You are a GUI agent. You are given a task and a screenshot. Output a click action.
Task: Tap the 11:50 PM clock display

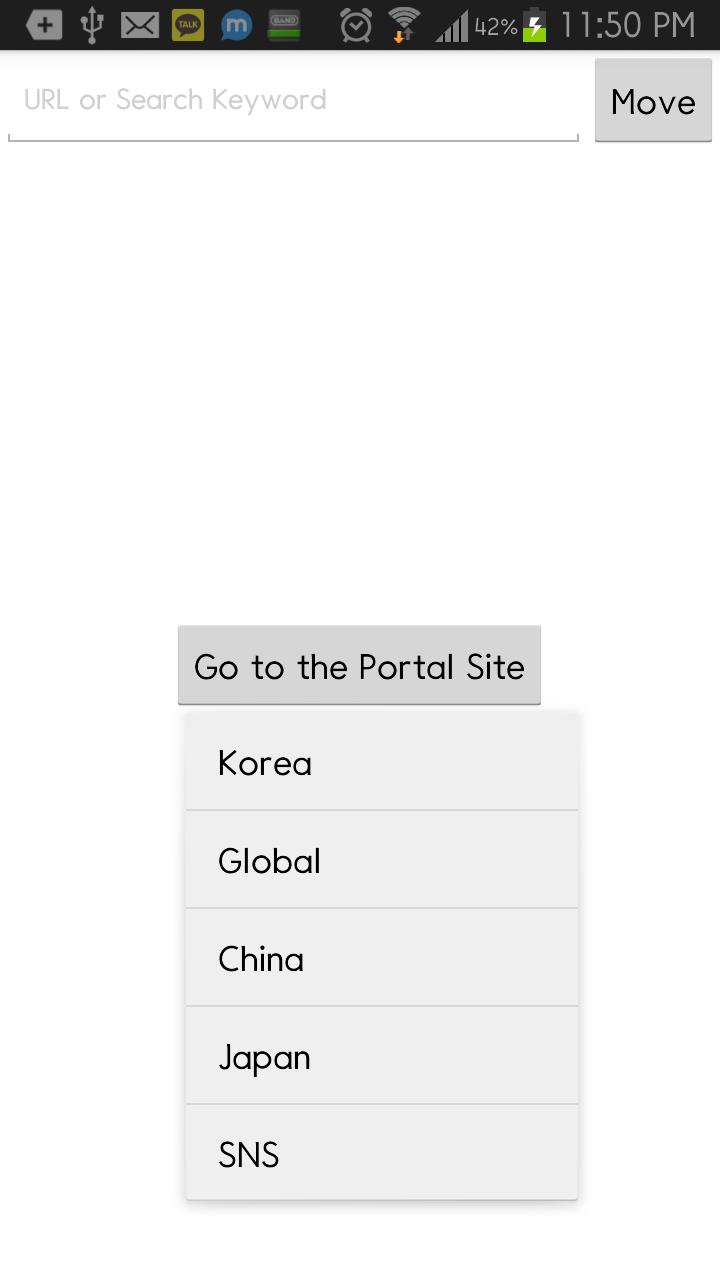(628, 24)
